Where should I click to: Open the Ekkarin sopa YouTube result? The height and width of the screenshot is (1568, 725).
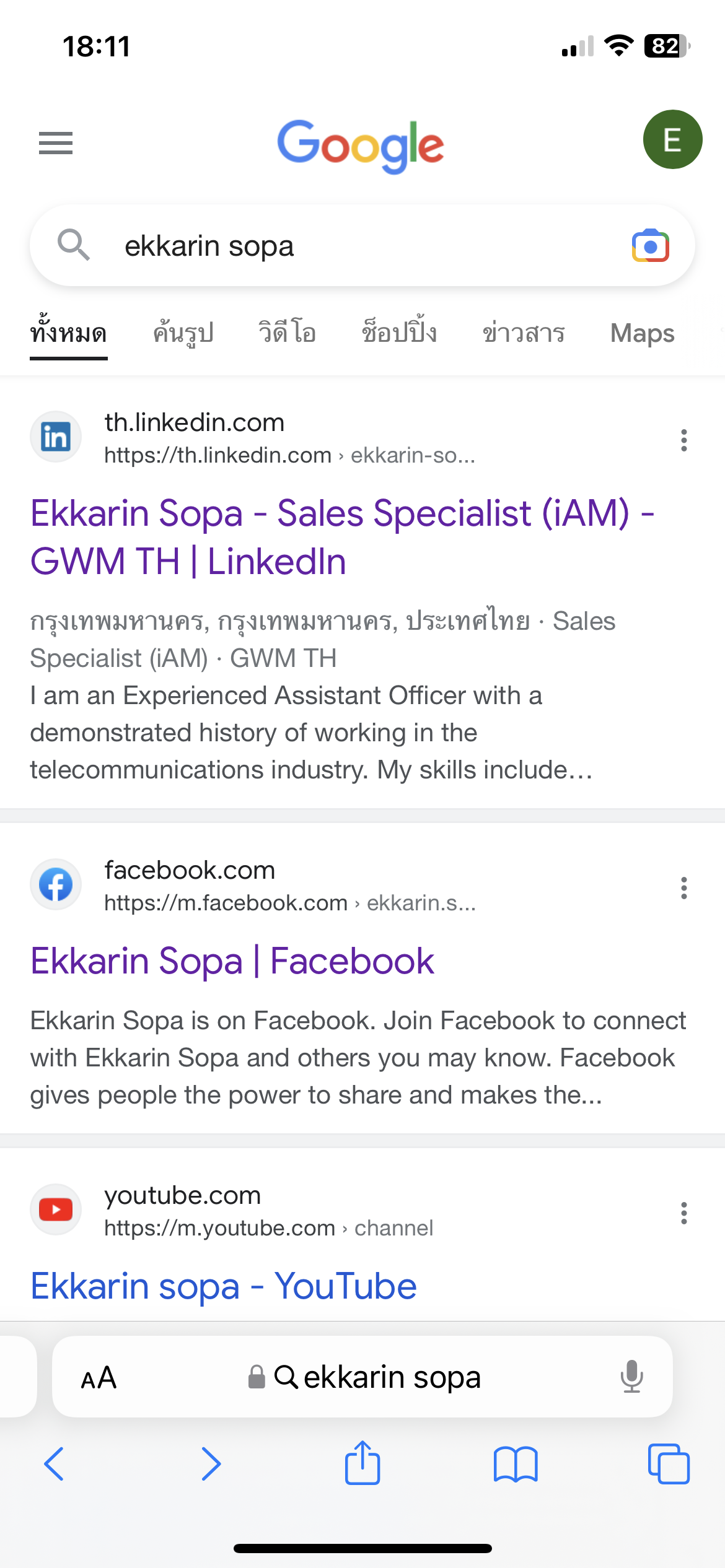click(x=224, y=1286)
